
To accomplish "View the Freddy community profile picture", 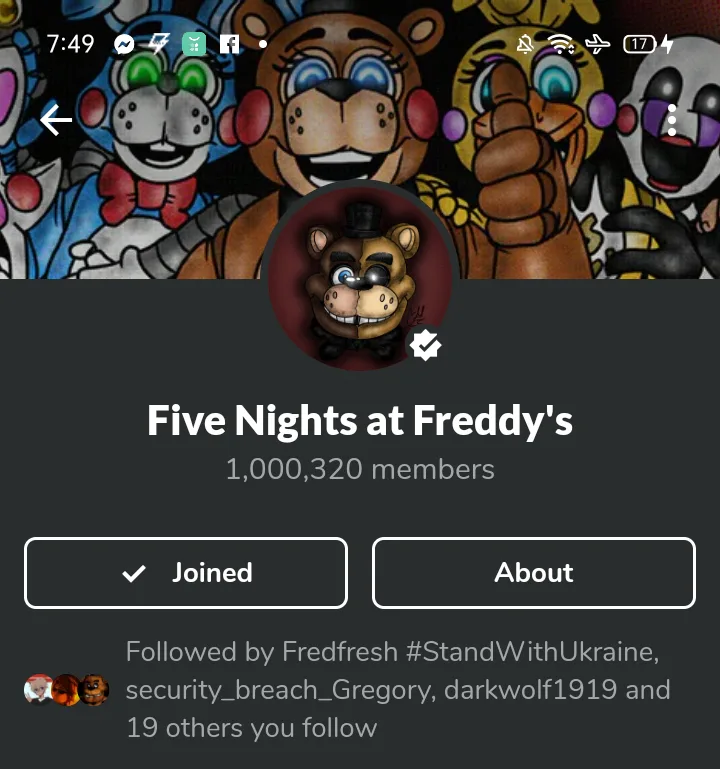I will (360, 278).
